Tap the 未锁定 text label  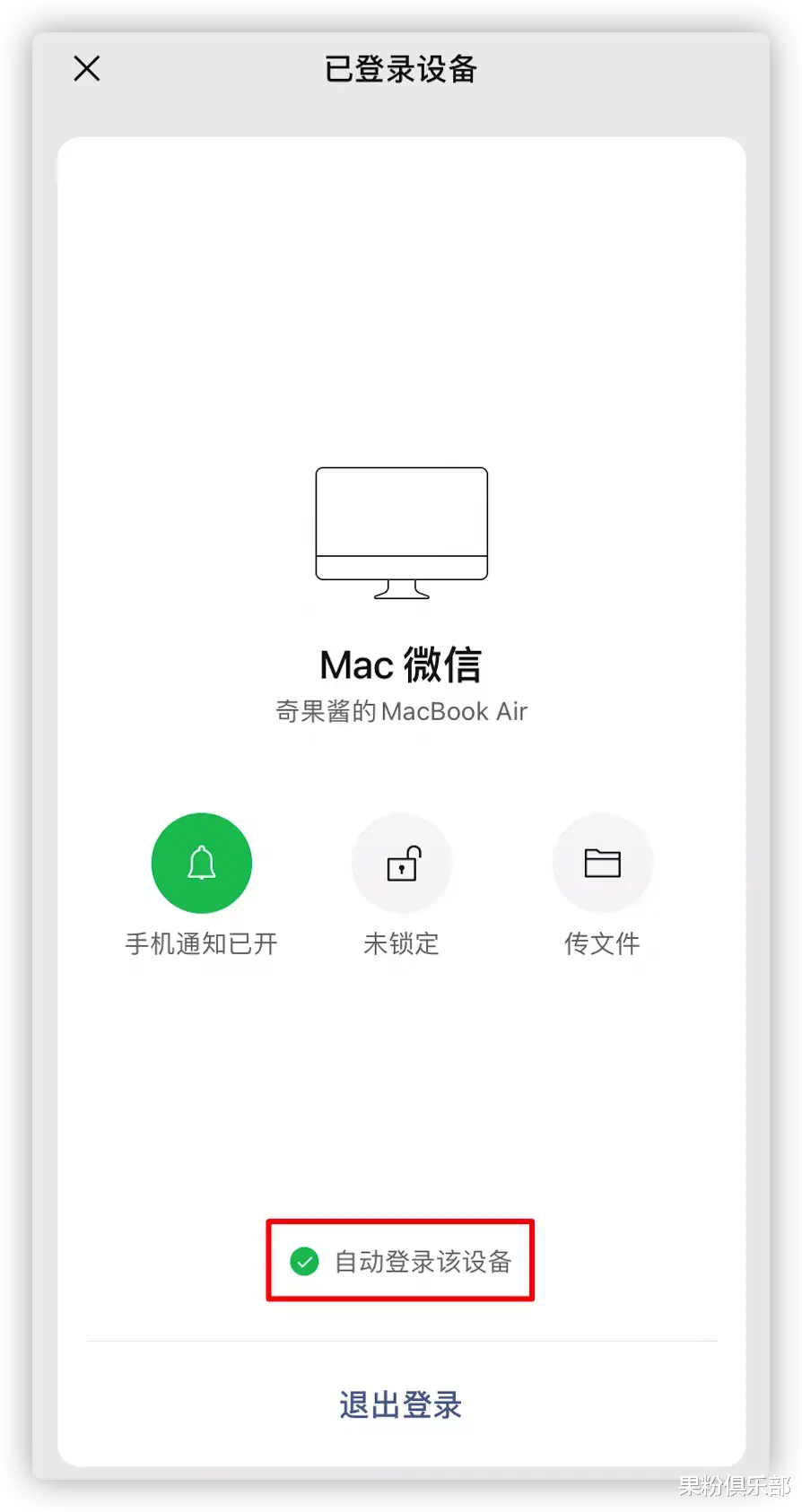401,943
